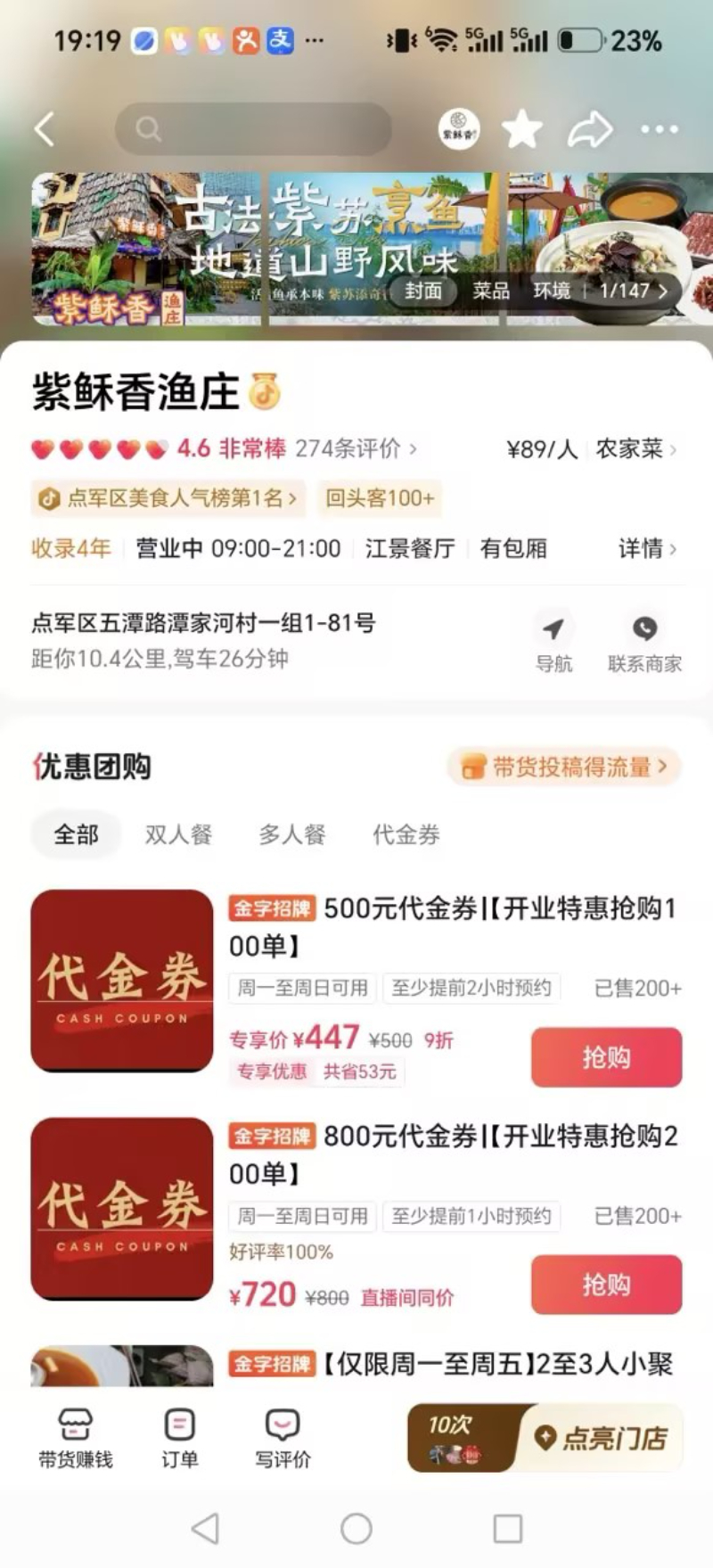The height and width of the screenshot is (1568, 713).
Task: Open the three-dot overflow menu
Action: point(660,130)
